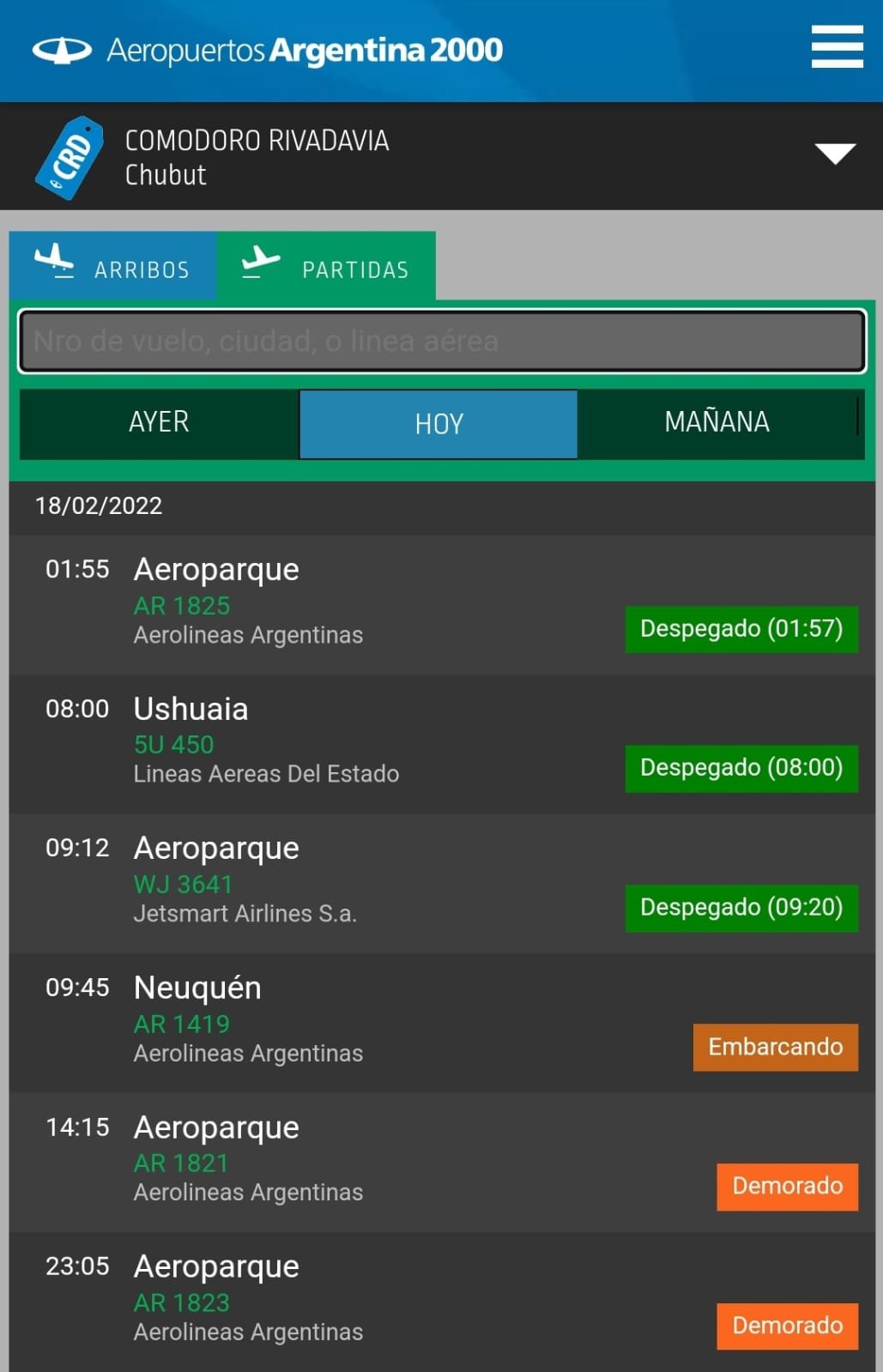Tap the flight number search field
Image resolution: width=883 pixels, height=1372 pixels.
point(442,341)
